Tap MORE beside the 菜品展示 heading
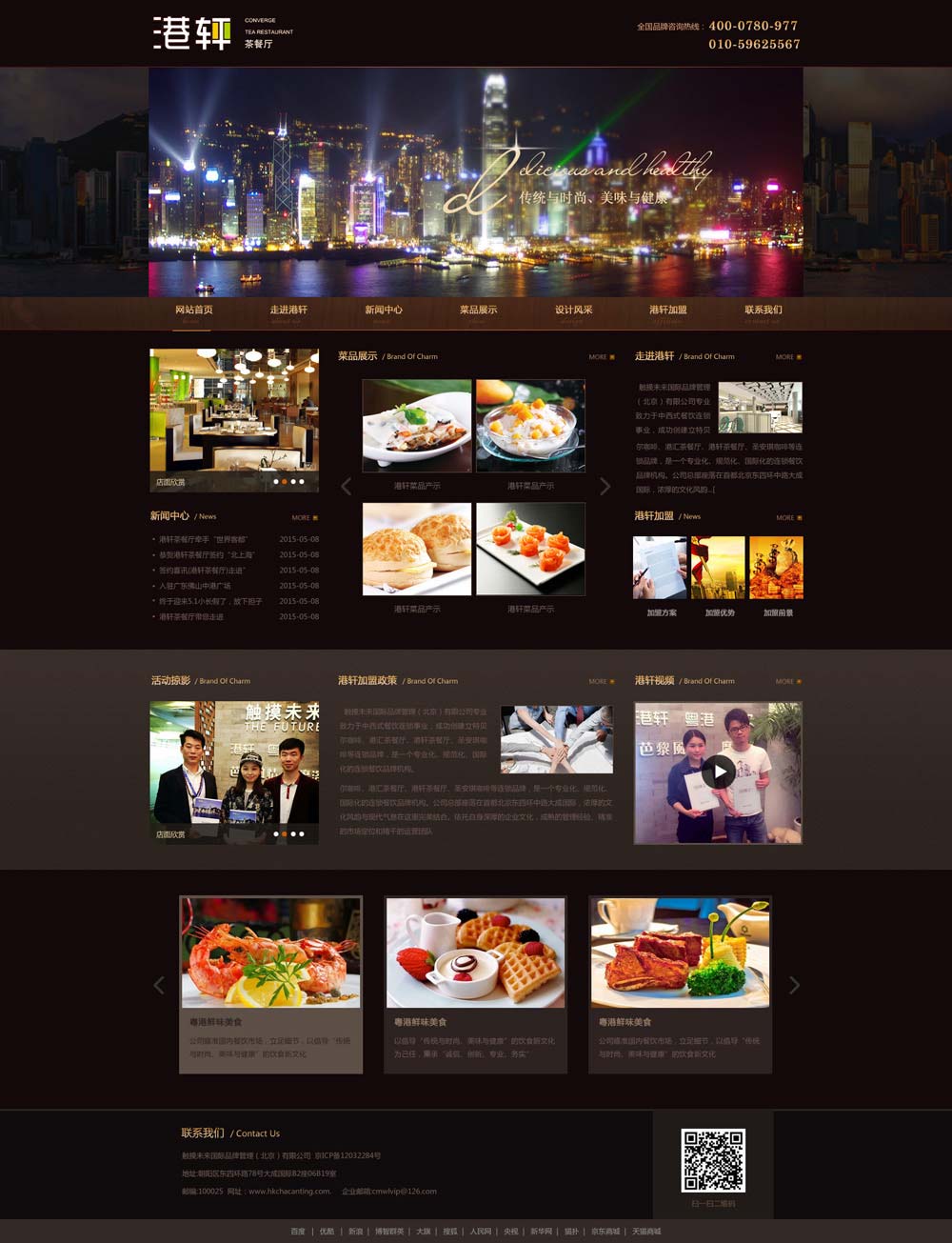This screenshot has height=1243, width=952. 601,357
